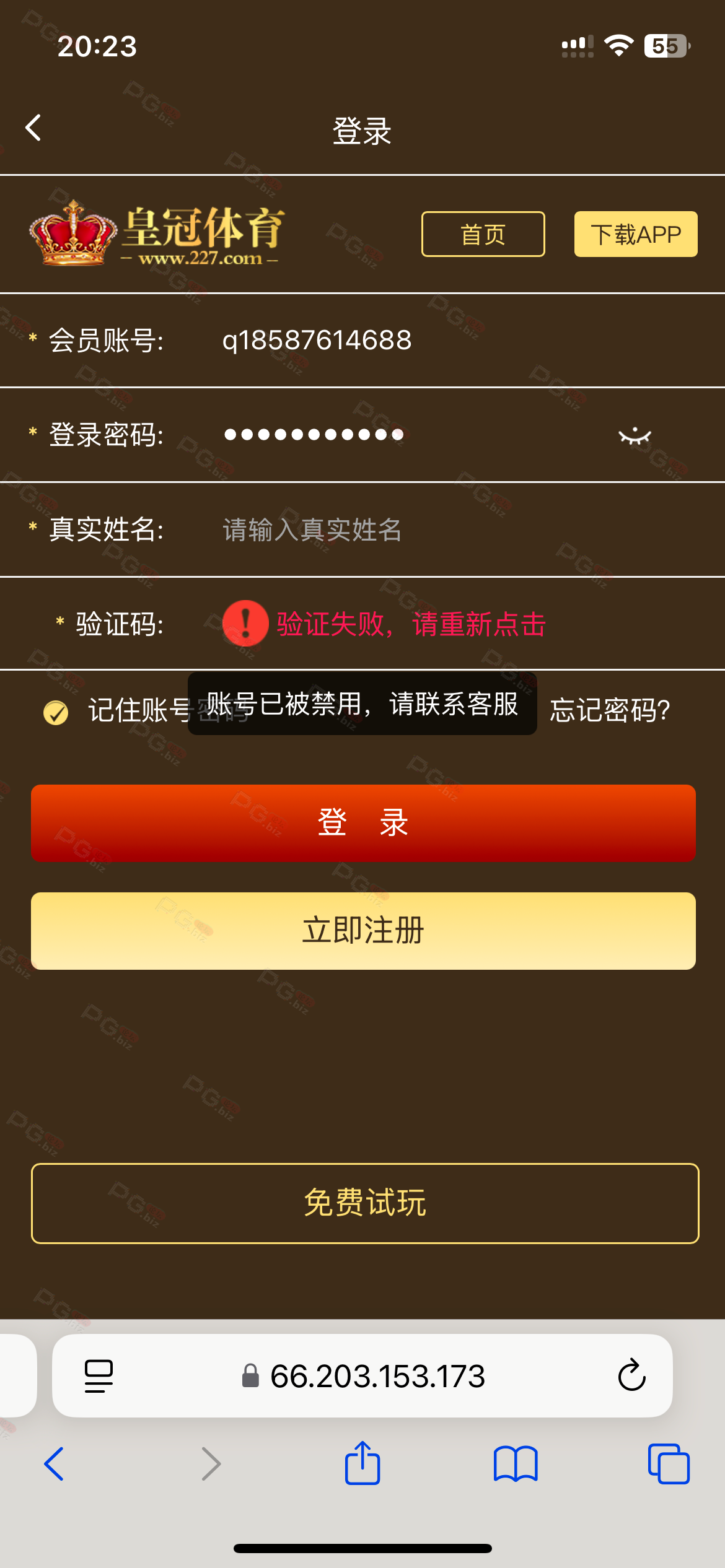Go back in Safari history
Image resolution: width=725 pixels, height=1568 pixels.
click(54, 1464)
